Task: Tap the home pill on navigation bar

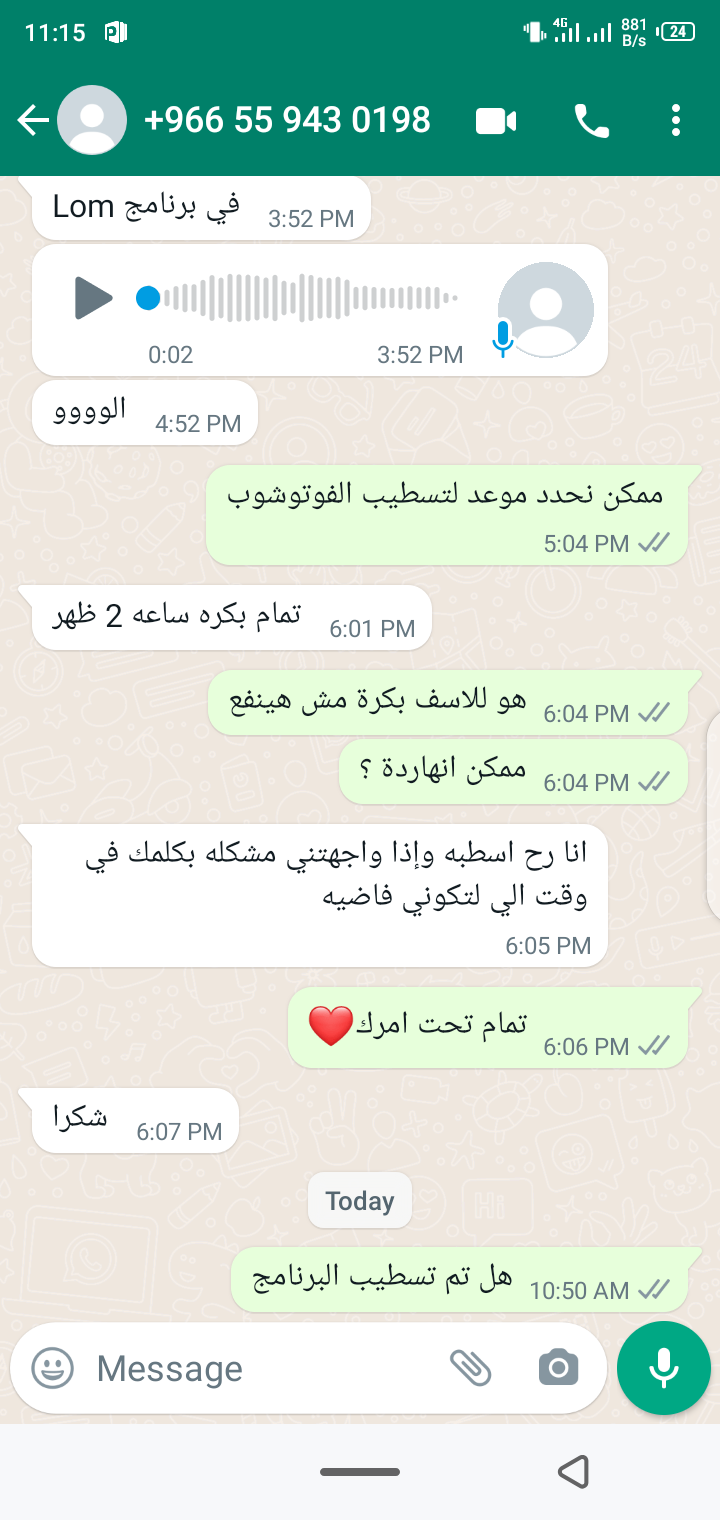Action: [x=360, y=1472]
